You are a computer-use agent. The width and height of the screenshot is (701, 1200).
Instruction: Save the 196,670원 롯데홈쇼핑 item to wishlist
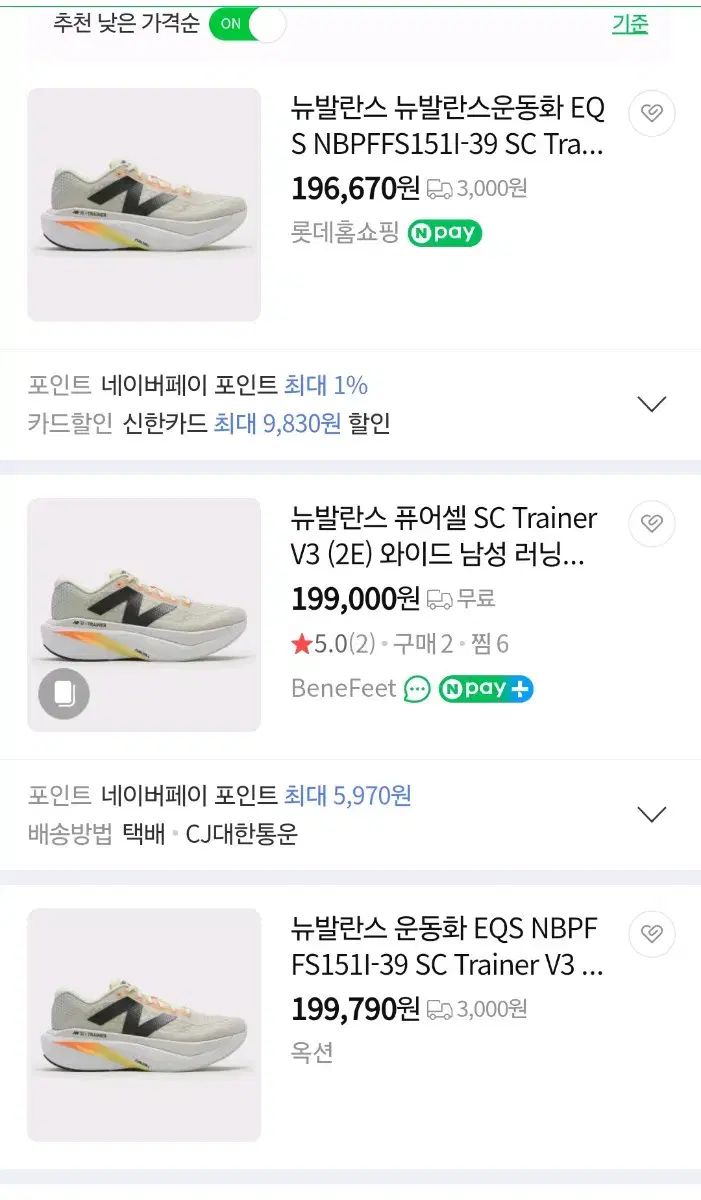pos(651,114)
